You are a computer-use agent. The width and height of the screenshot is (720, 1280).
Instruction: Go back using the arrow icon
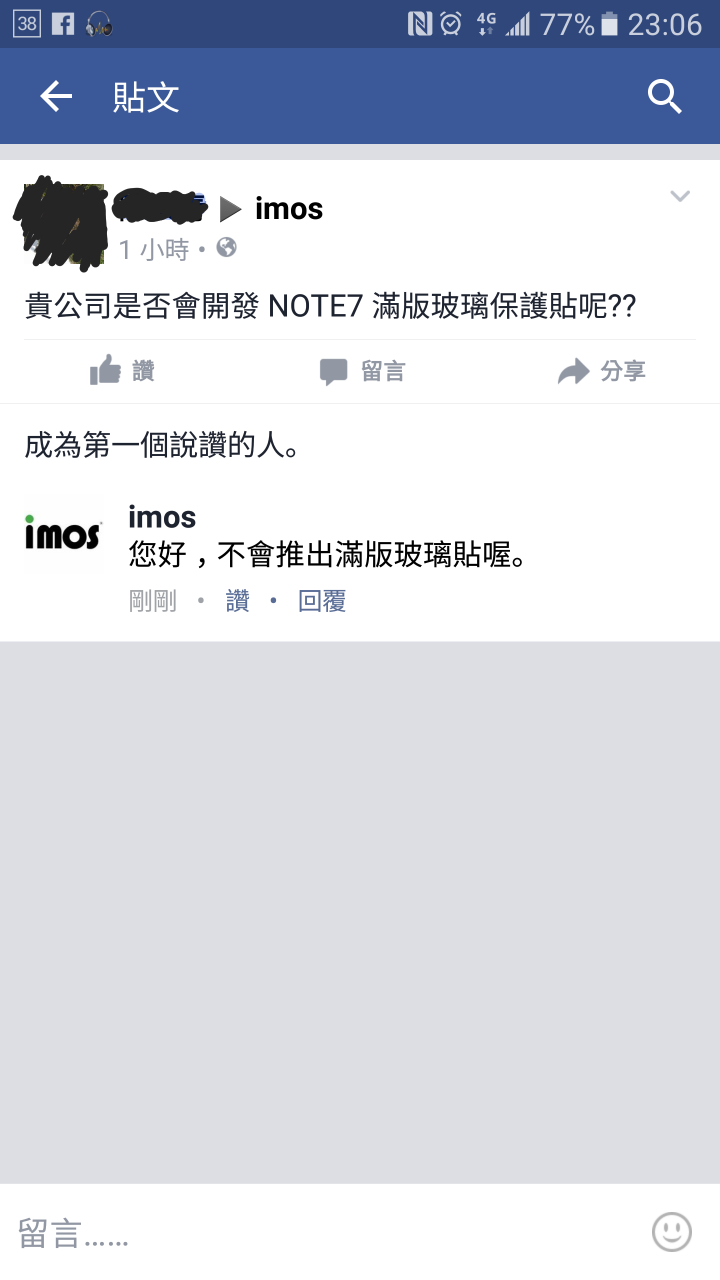tap(56, 97)
